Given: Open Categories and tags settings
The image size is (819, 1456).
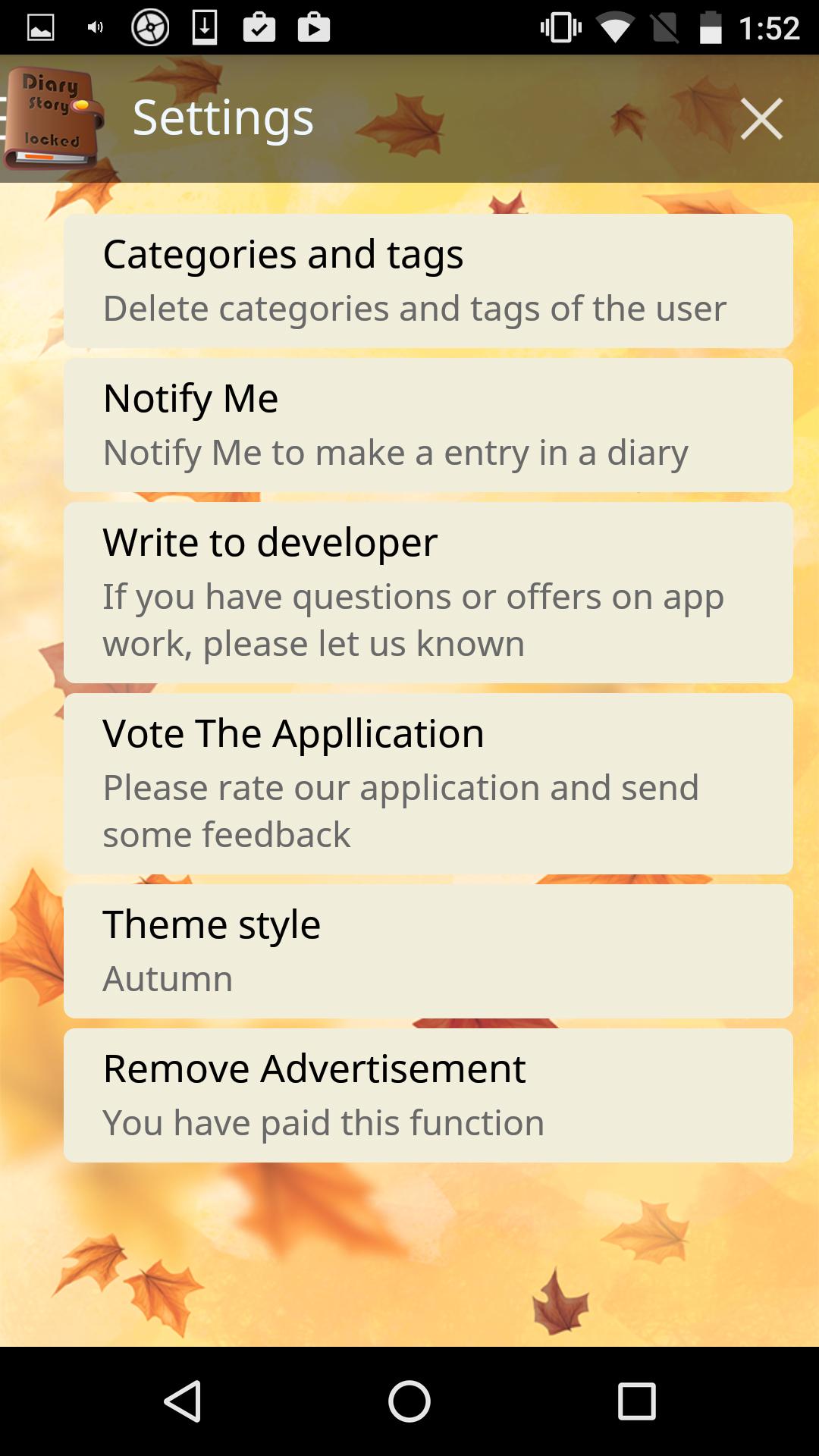Looking at the screenshot, I should click(x=428, y=281).
